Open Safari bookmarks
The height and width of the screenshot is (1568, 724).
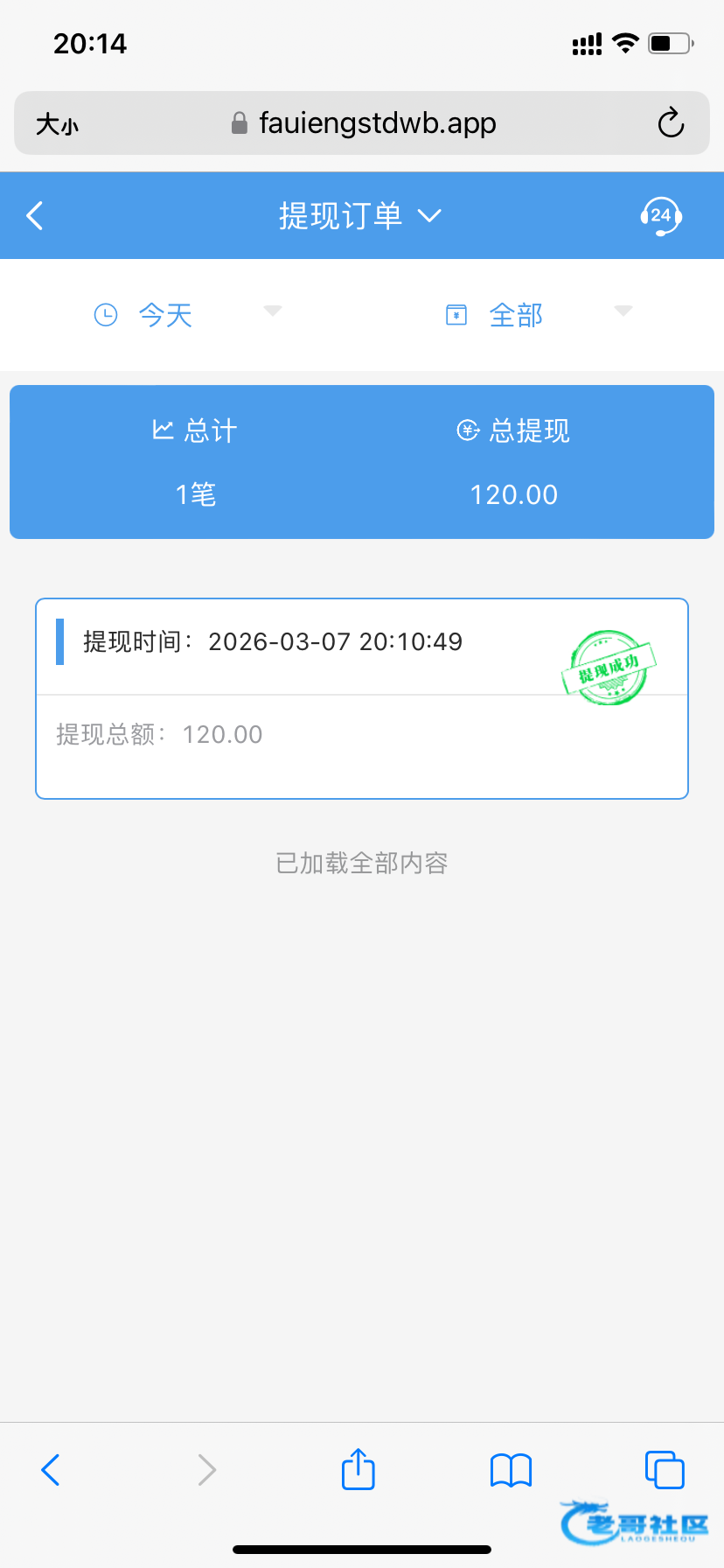pyautogui.click(x=512, y=1470)
